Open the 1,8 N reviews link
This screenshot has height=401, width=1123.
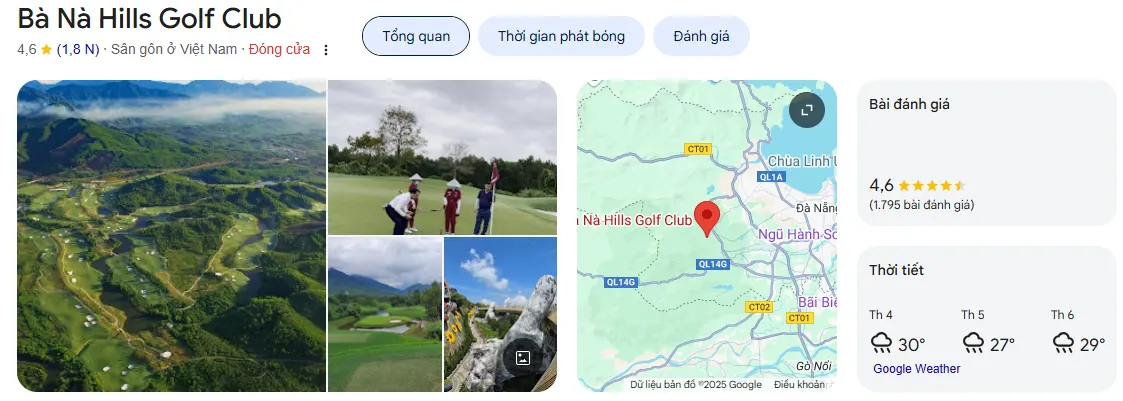point(78,49)
